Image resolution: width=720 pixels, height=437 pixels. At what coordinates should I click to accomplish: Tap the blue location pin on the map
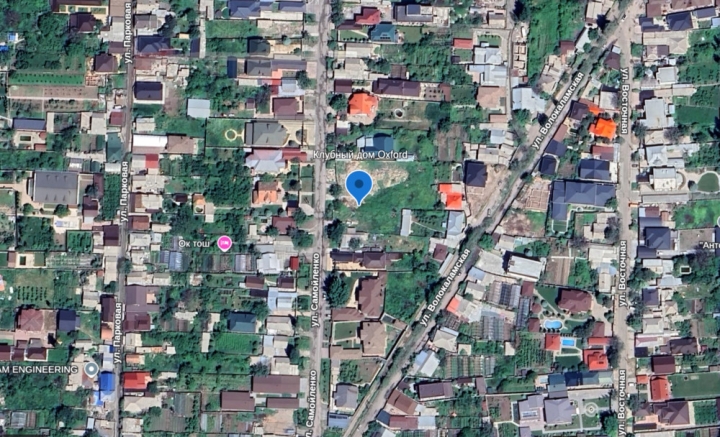coord(359,186)
